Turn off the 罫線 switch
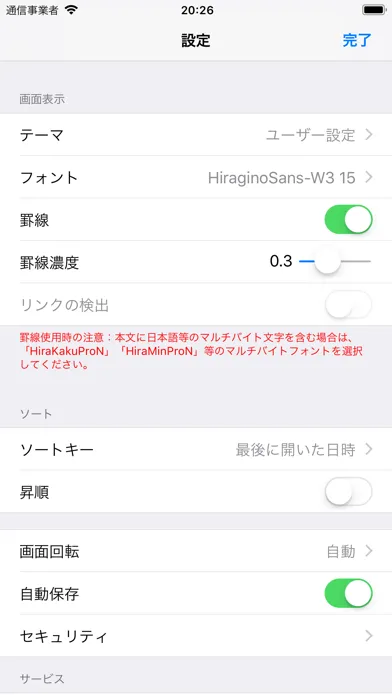Image resolution: width=392 pixels, height=696 pixels. click(348, 220)
